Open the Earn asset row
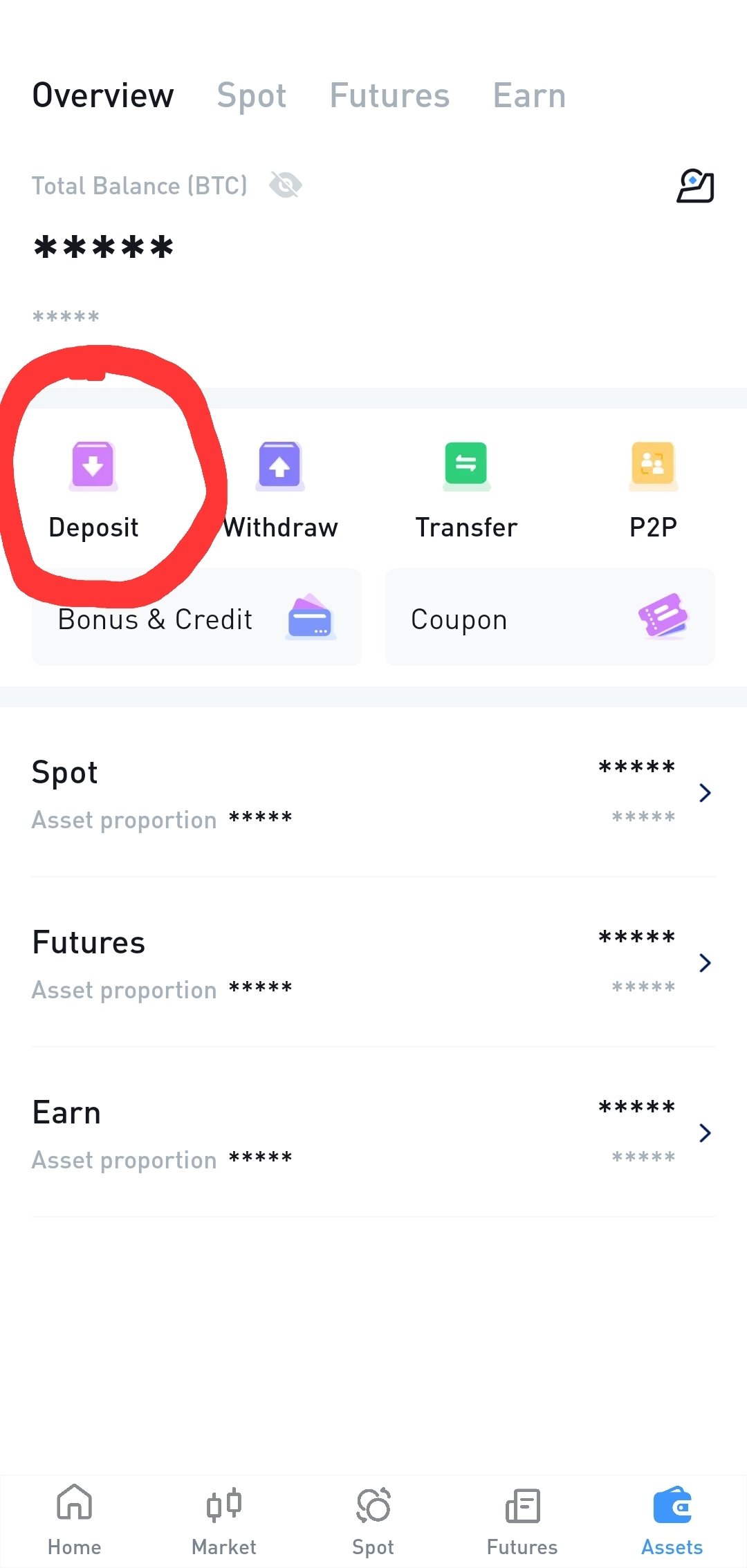The height and width of the screenshot is (1568, 747). tap(373, 1132)
